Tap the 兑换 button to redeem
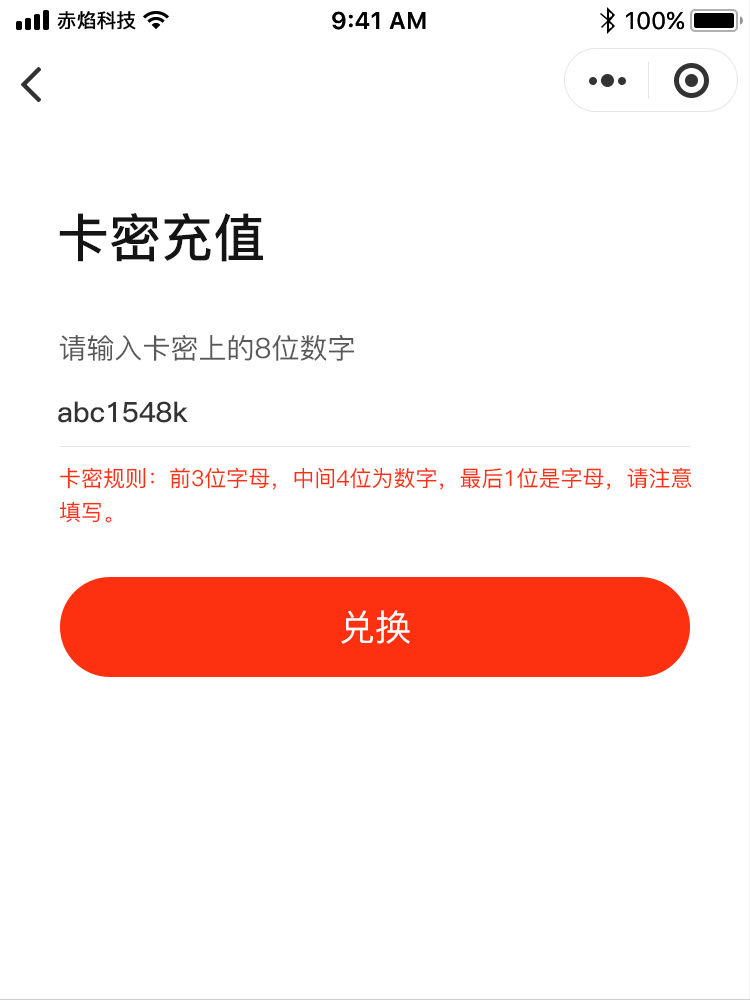The image size is (750, 1000). point(375,627)
